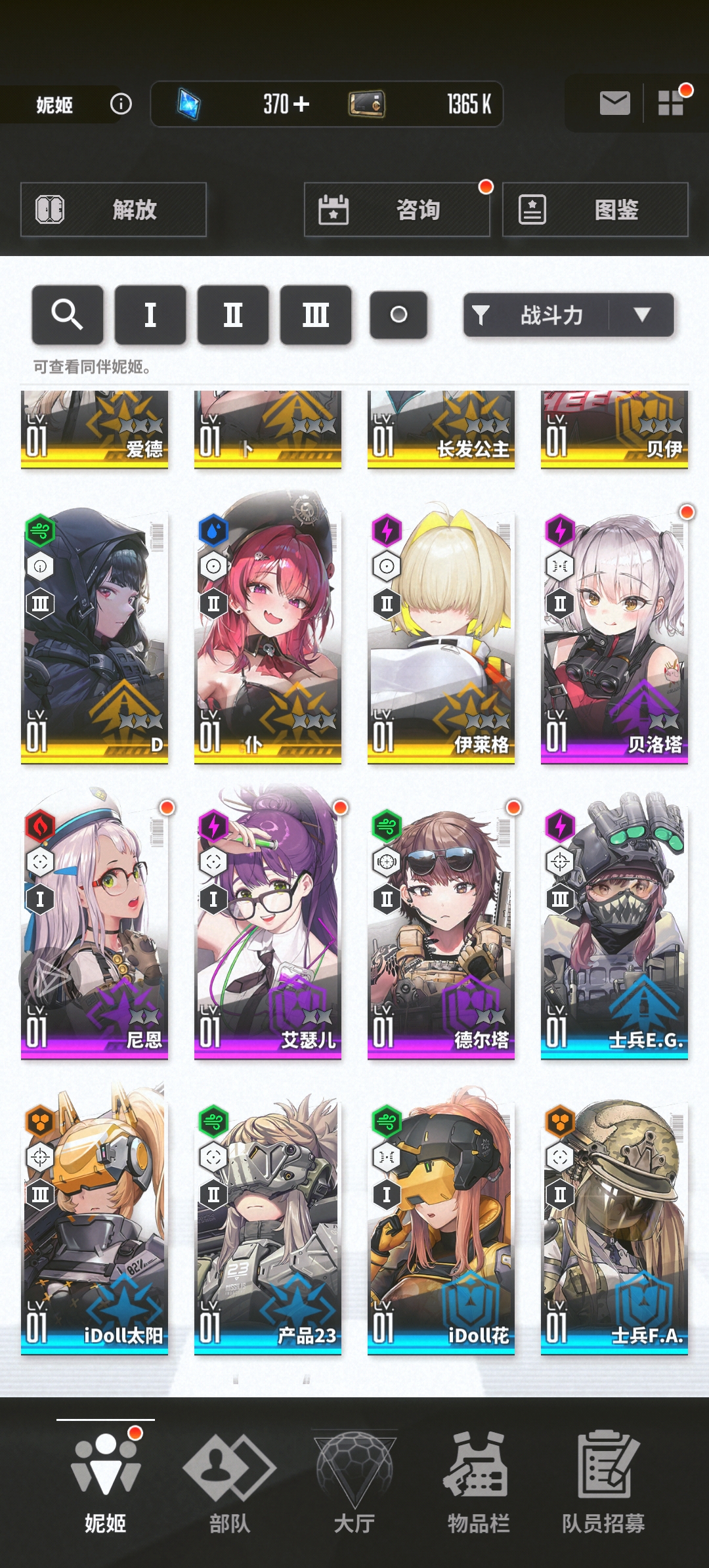Image resolution: width=709 pixels, height=1568 pixels.
Task: Tap the circle filter button
Action: point(398,315)
